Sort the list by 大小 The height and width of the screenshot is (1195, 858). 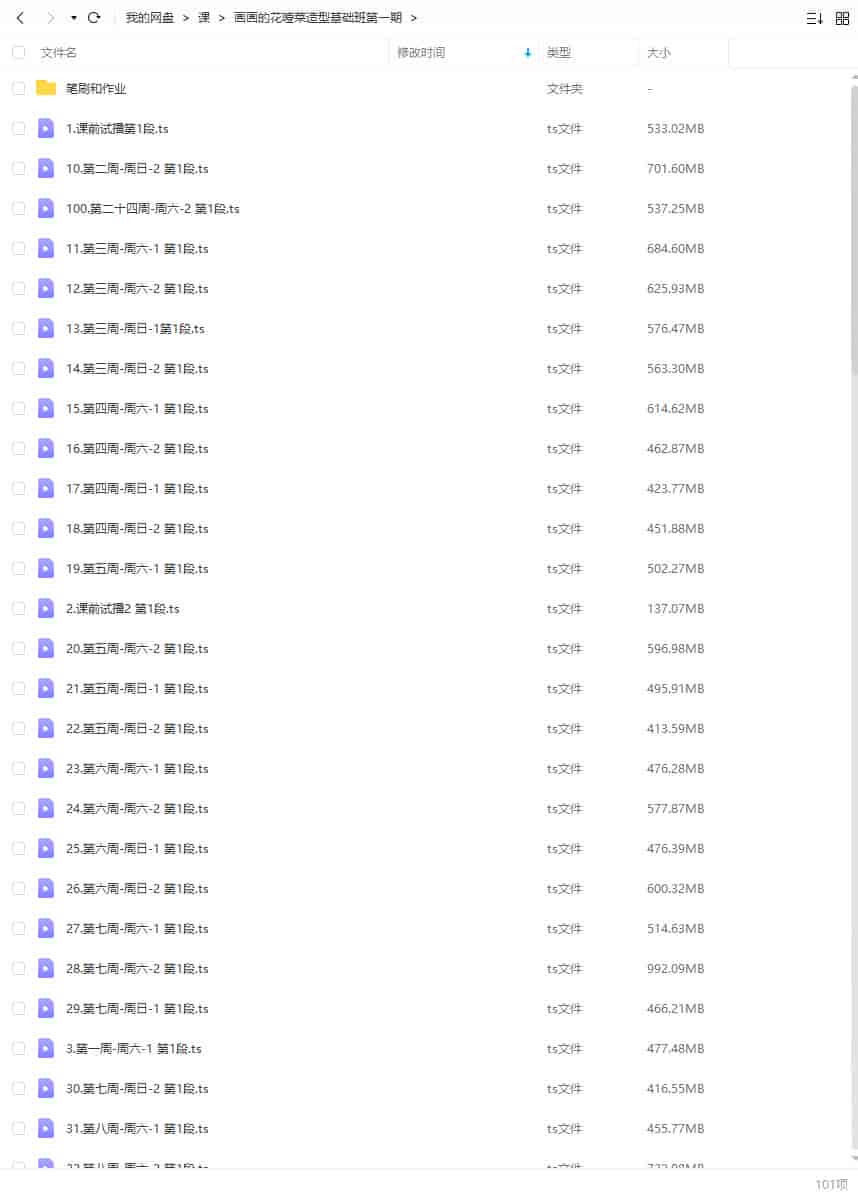click(x=659, y=52)
